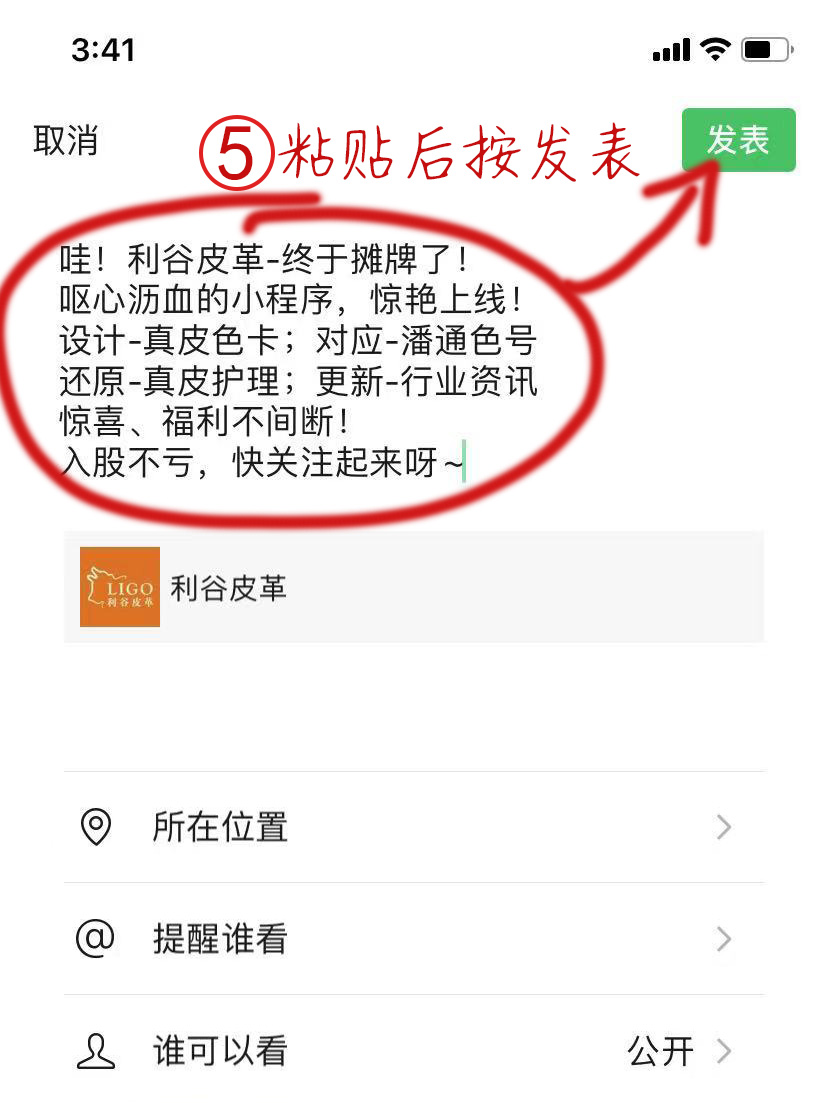Open the 所在位置 location row
The height and width of the screenshot is (1103, 828).
(x=413, y=827)
